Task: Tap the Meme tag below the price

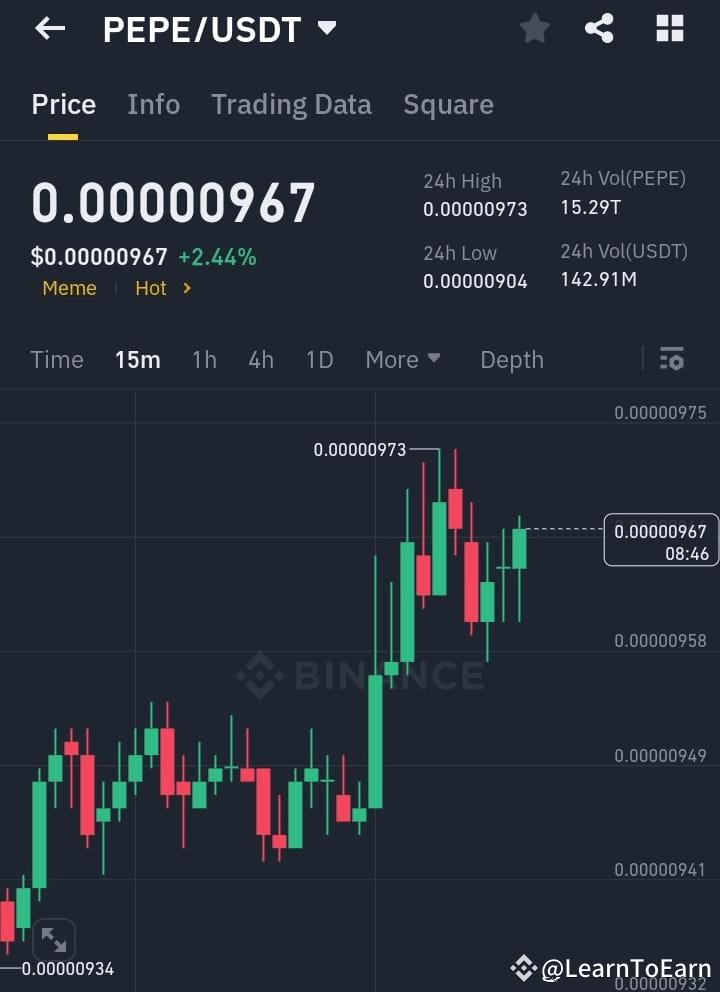Action: pos(69,288)
